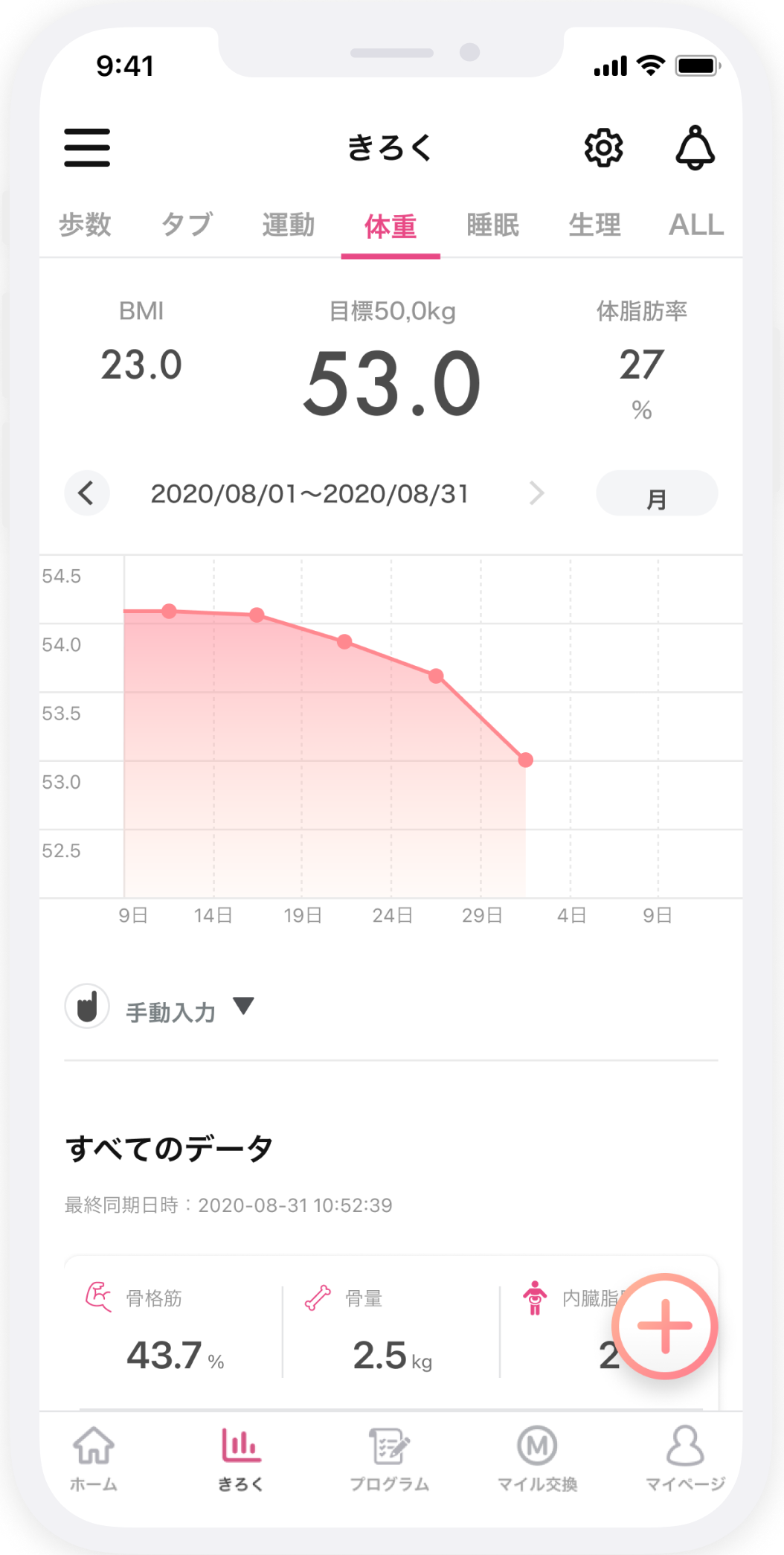The image size is (784, 1555).
Task: Switch to the 運動 tab
Action: (289, 225)
